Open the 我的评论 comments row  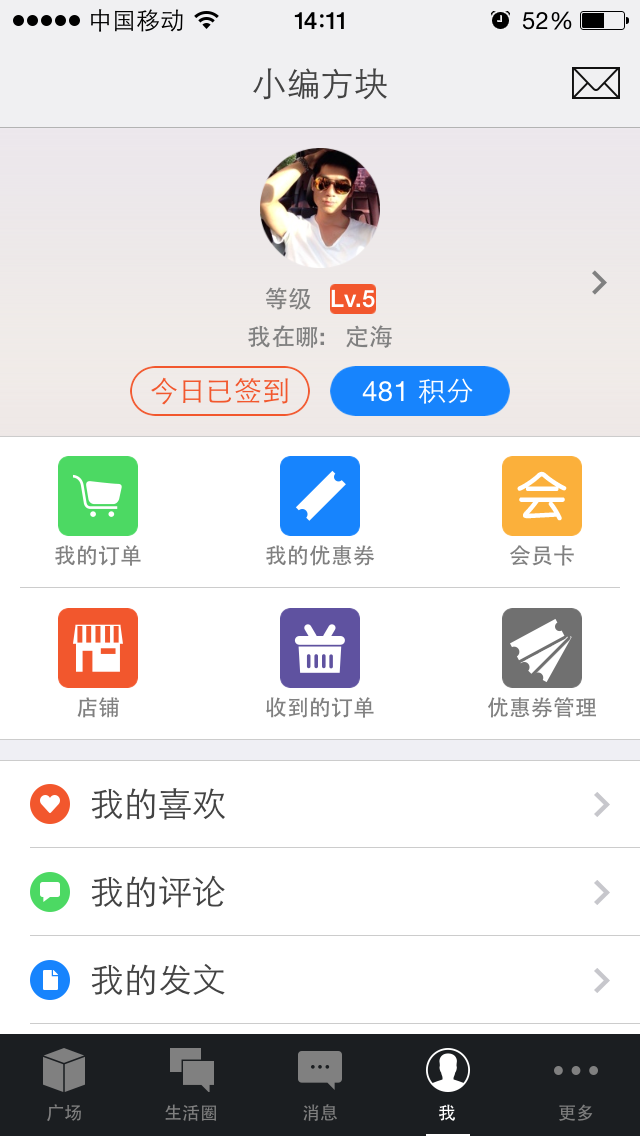point(320,892)
